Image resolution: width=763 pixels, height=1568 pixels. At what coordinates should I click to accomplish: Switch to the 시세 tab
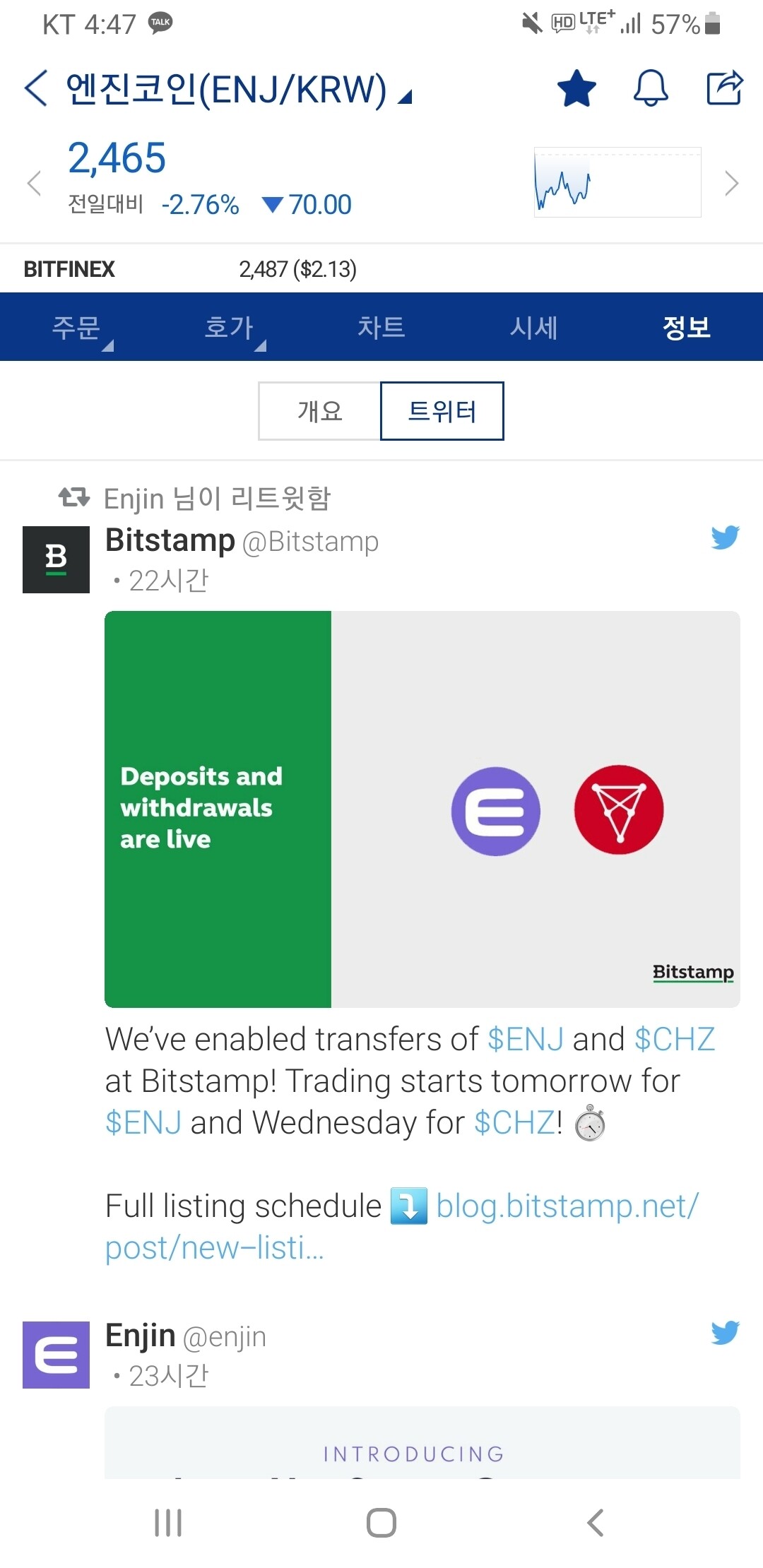534,327
